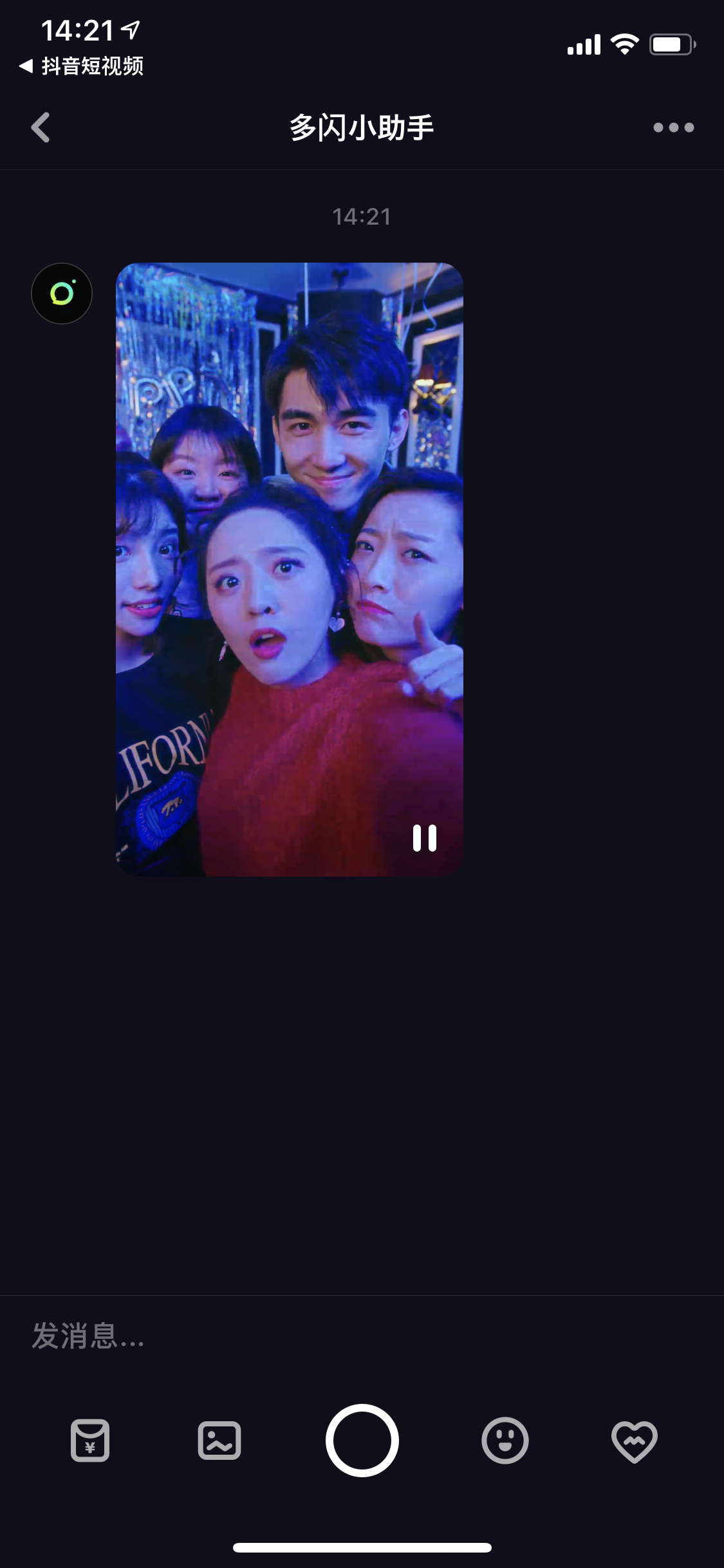The image size is (724, 1568).
Task: Return to 抖音短视频 app
Action: tap(82, 66)
